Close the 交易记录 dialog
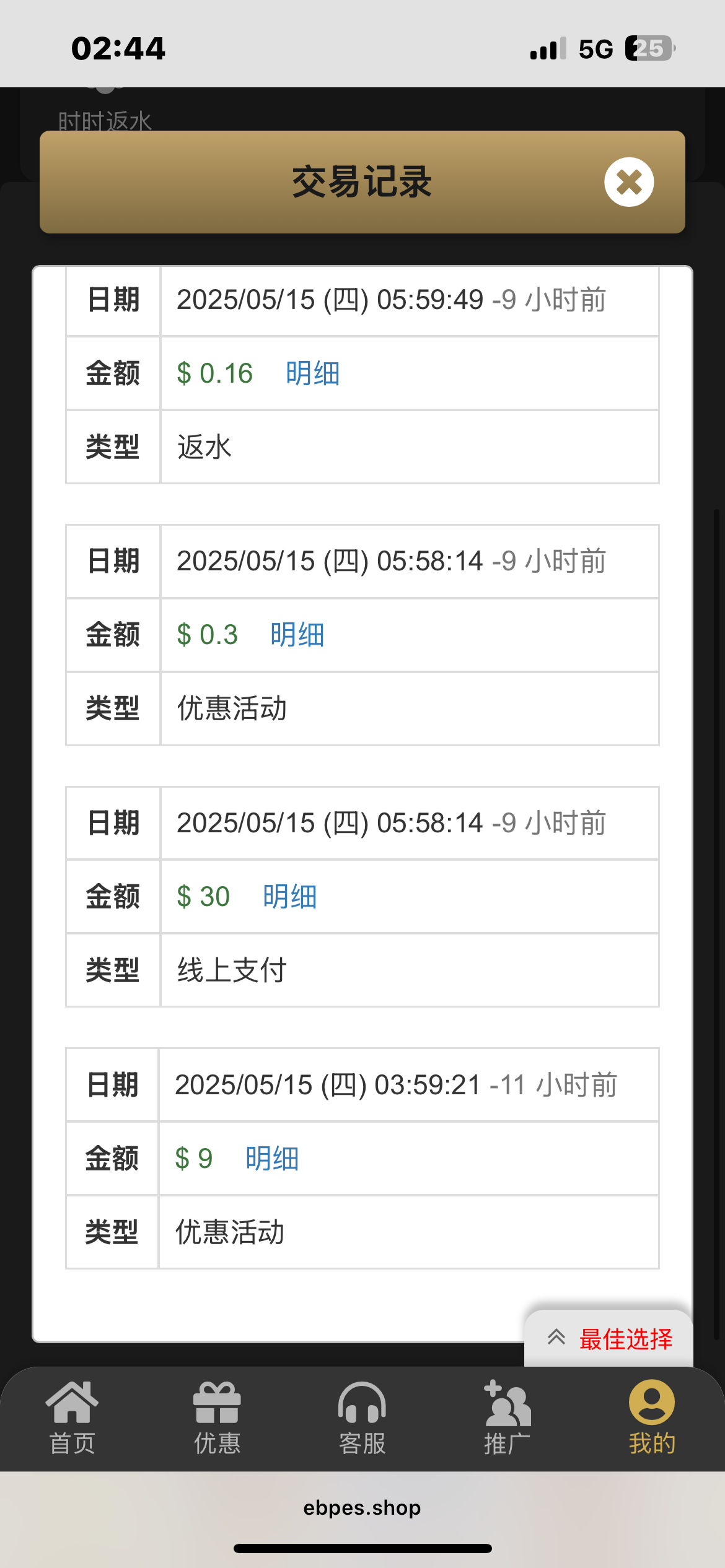 coord(629,182)
